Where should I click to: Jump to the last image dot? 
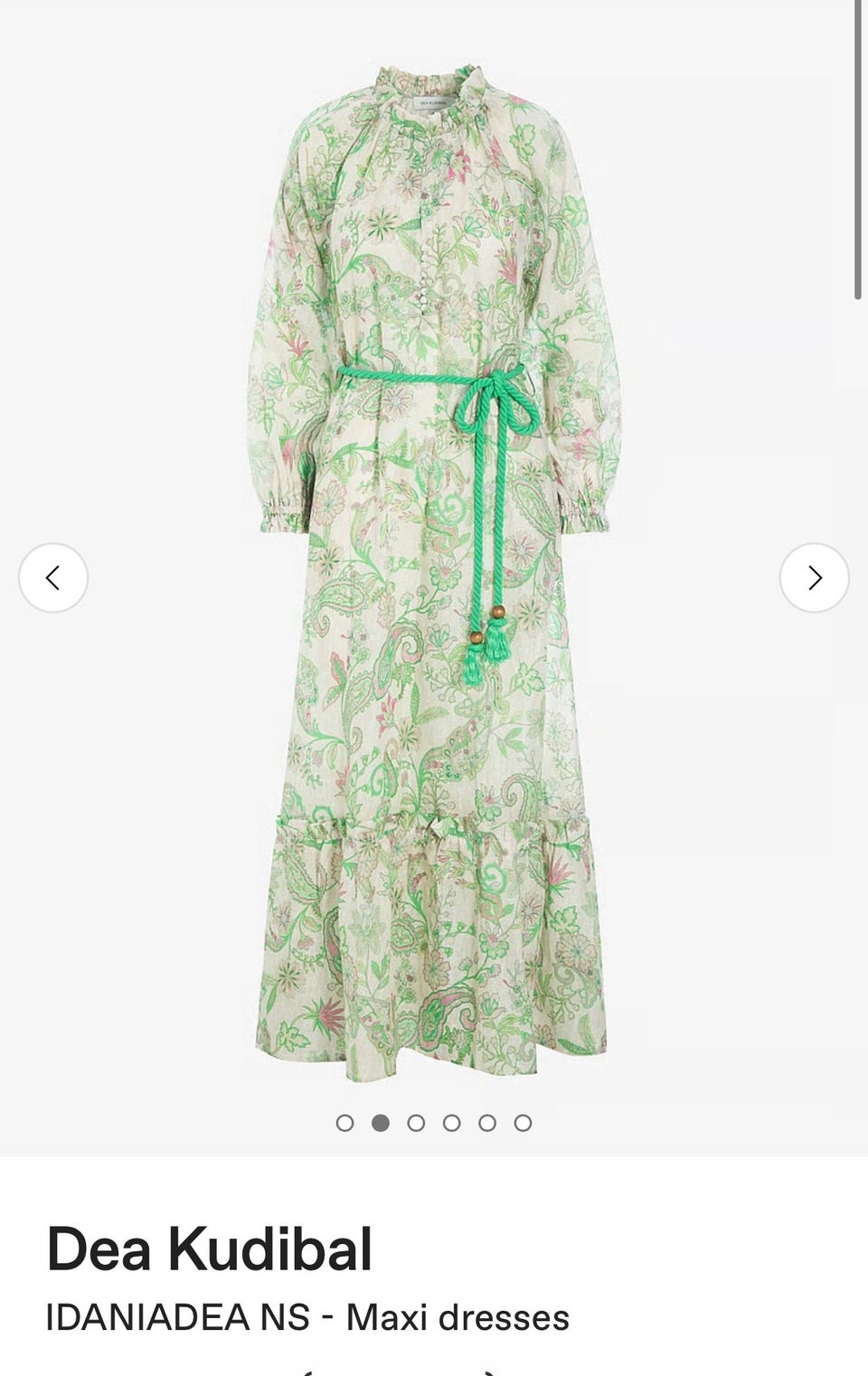pos(523,1123)
